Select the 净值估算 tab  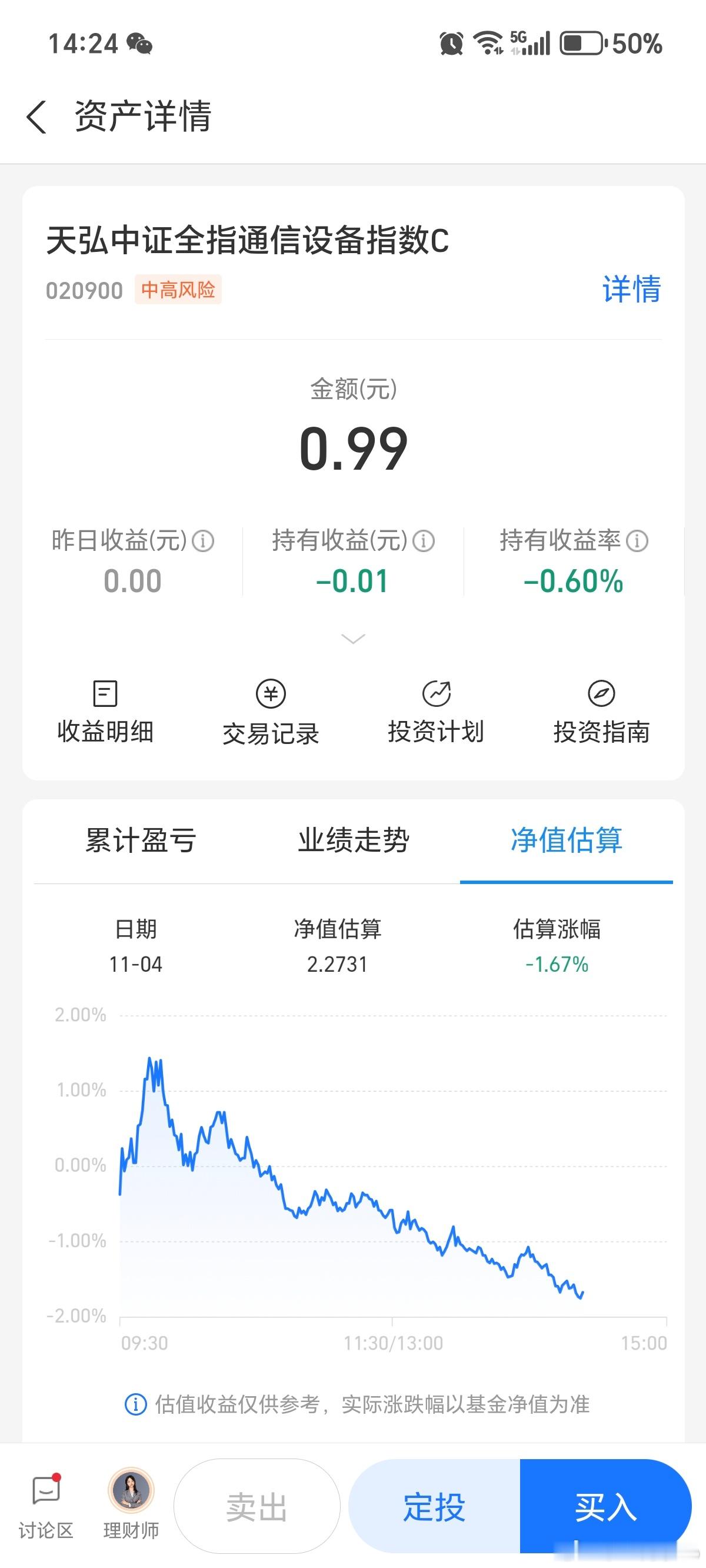(567, 839)
